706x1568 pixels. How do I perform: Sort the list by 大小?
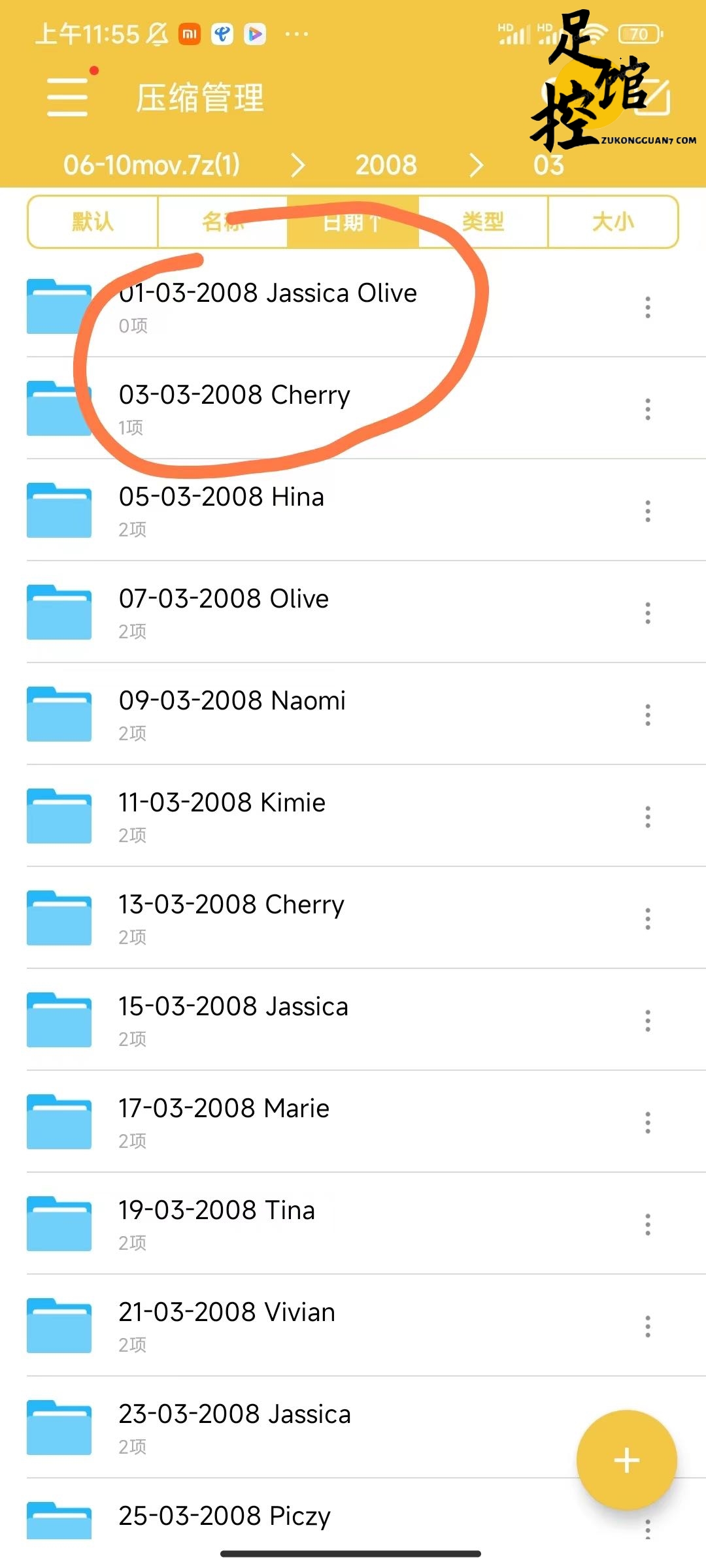[x=613, y=222]
